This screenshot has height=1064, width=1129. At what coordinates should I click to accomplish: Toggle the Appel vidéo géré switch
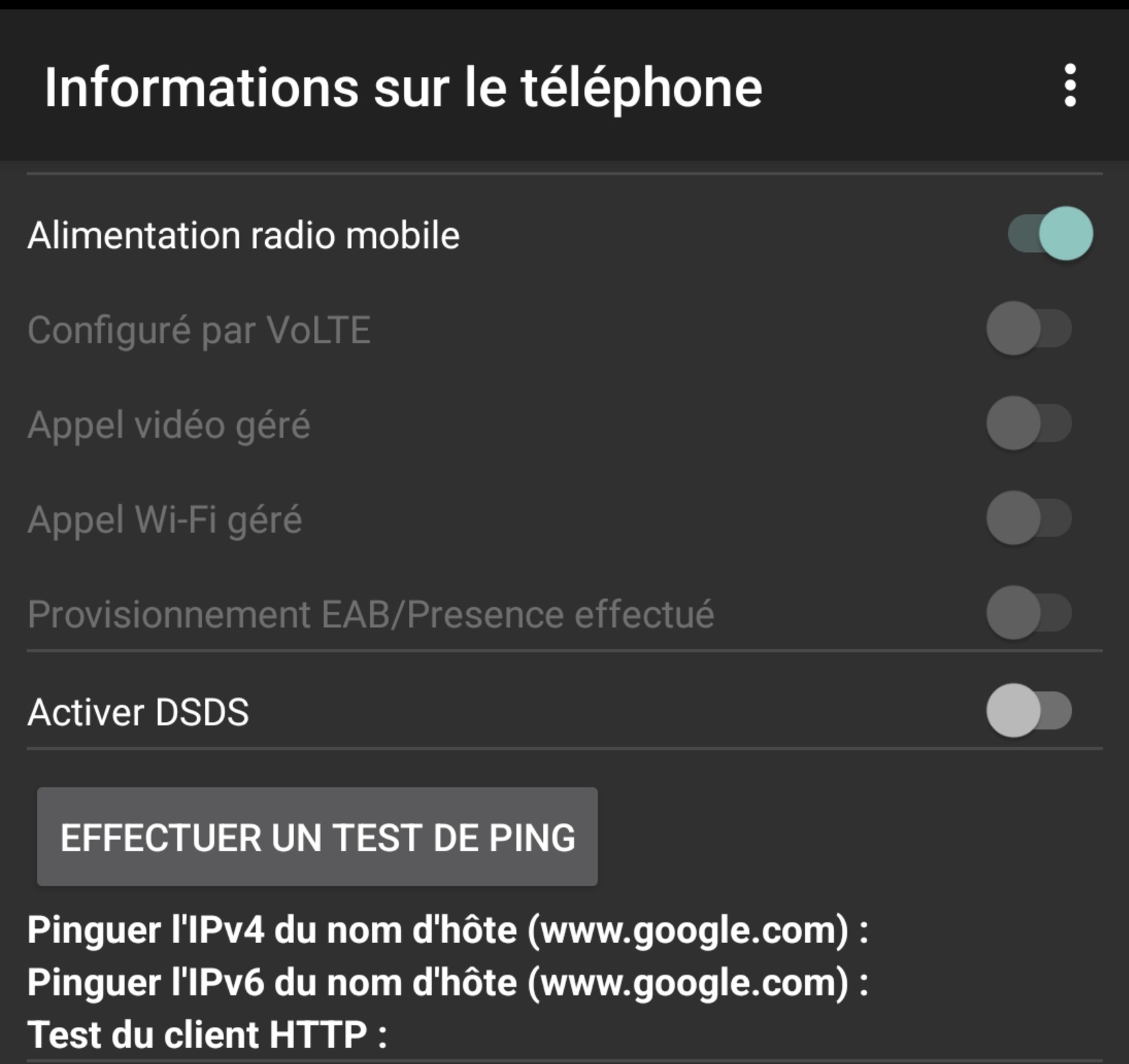pos(1029,423)
